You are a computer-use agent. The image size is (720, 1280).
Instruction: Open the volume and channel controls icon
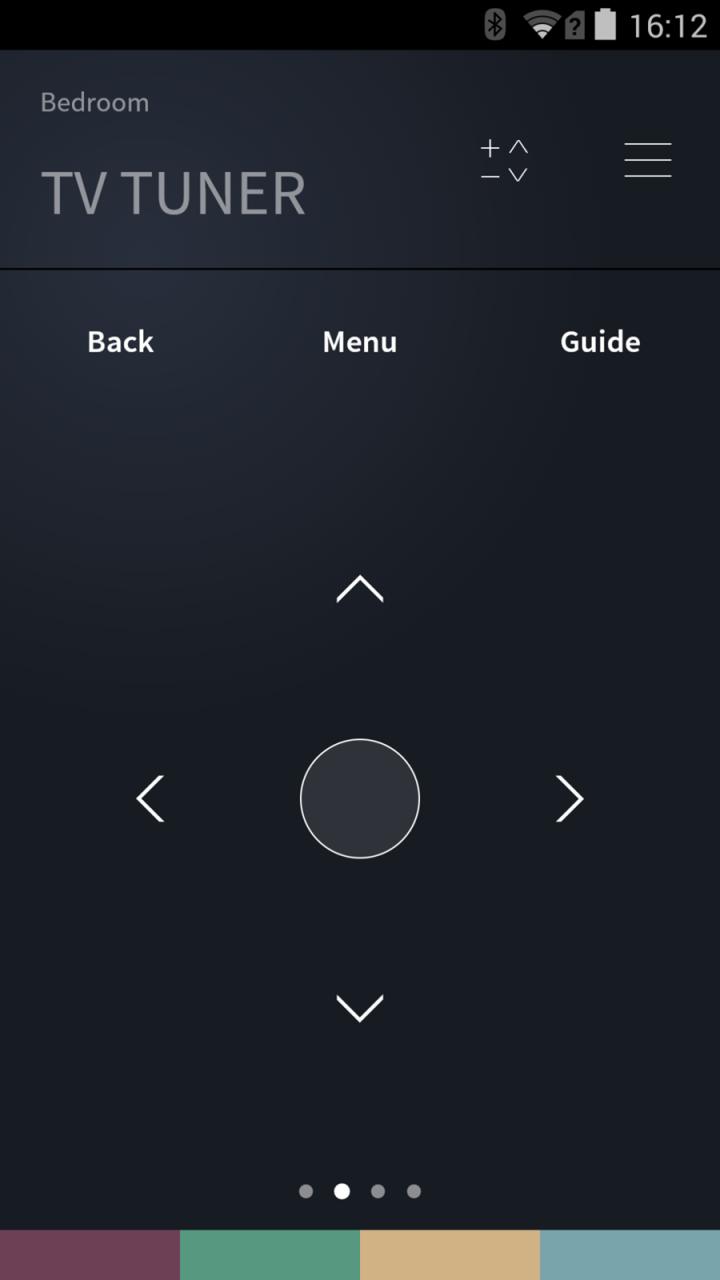tap(504, 160)
